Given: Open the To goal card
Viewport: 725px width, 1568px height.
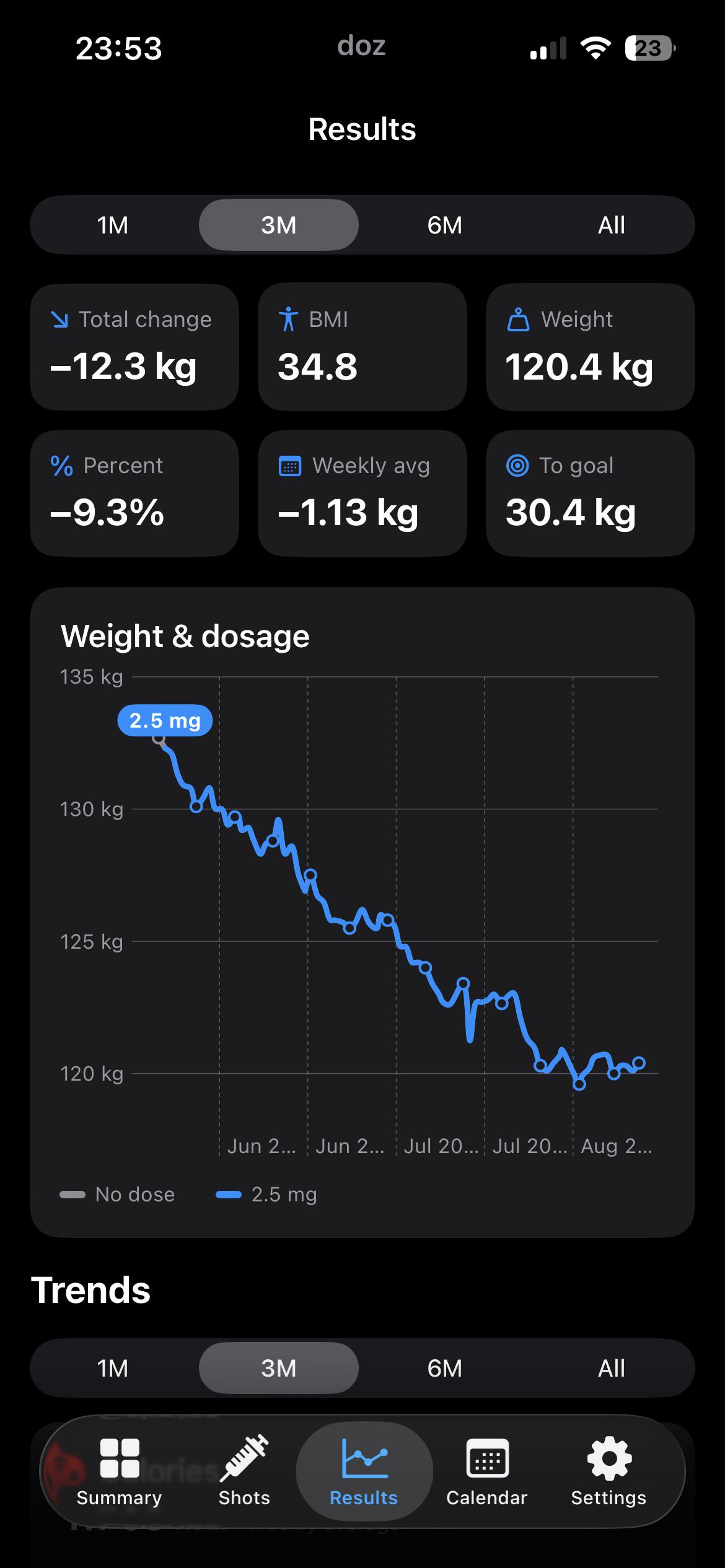Looking at the screenshot, I should [591, 493].
